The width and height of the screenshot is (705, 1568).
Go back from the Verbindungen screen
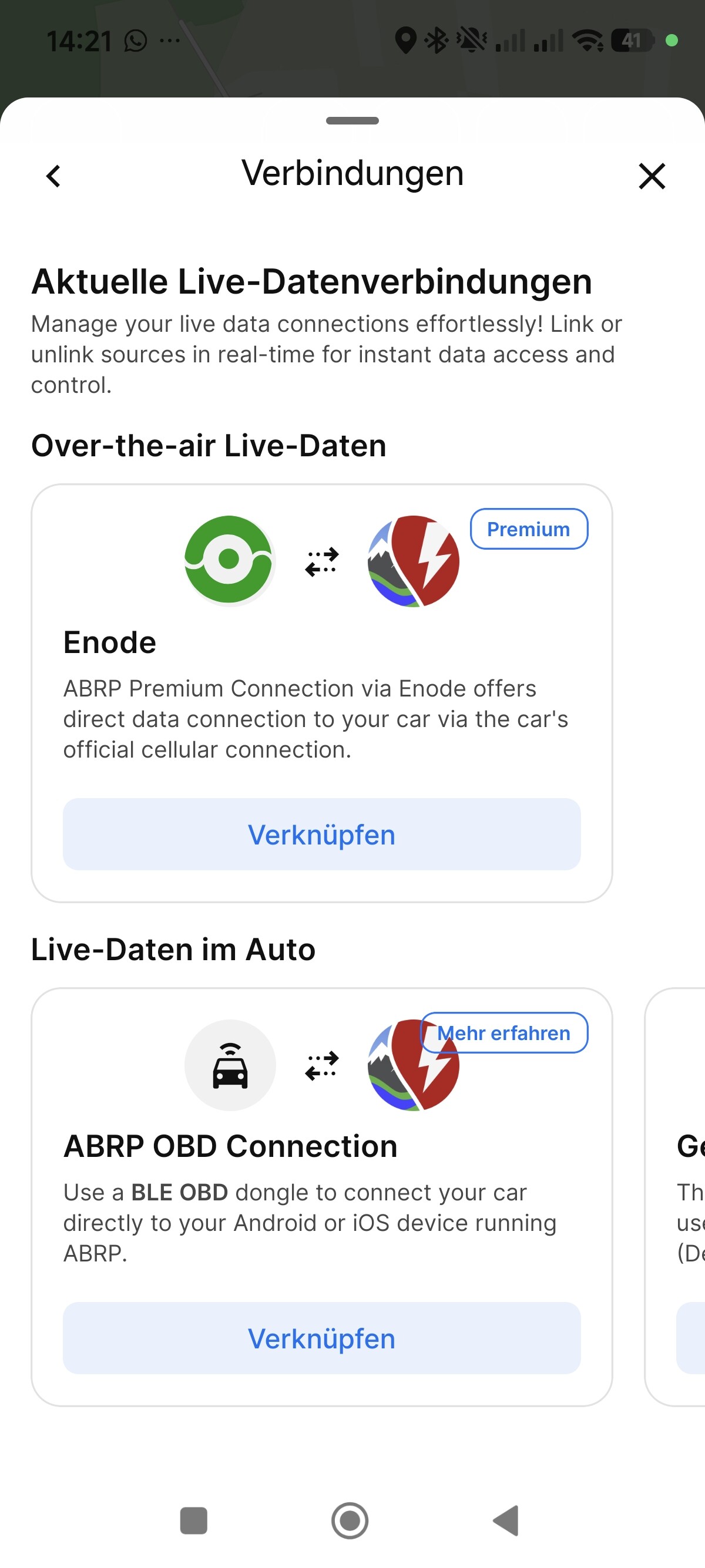(53, 177)
